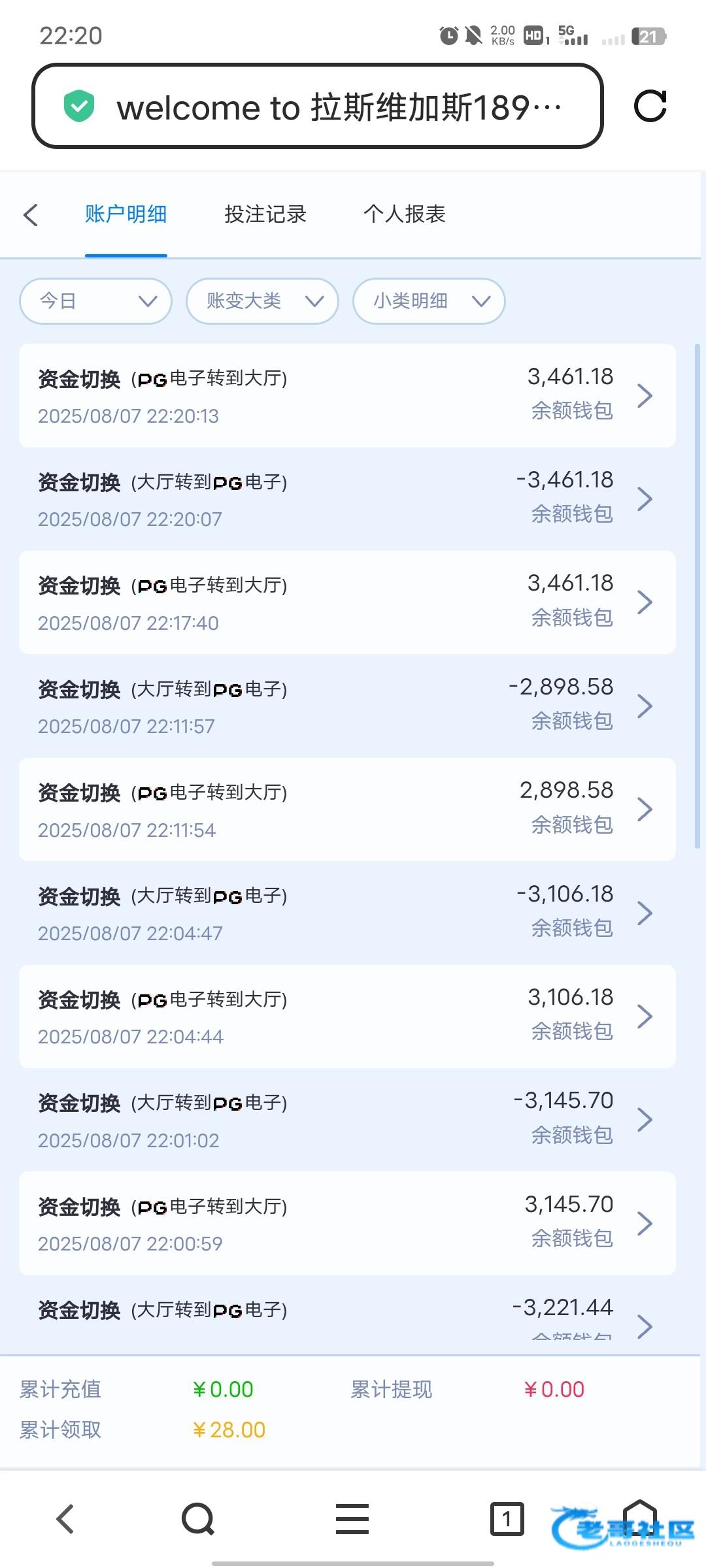Screen dimensions: 706x1568
Task: Switch to the 投注记录 tab
Action: tap(265, 214)
